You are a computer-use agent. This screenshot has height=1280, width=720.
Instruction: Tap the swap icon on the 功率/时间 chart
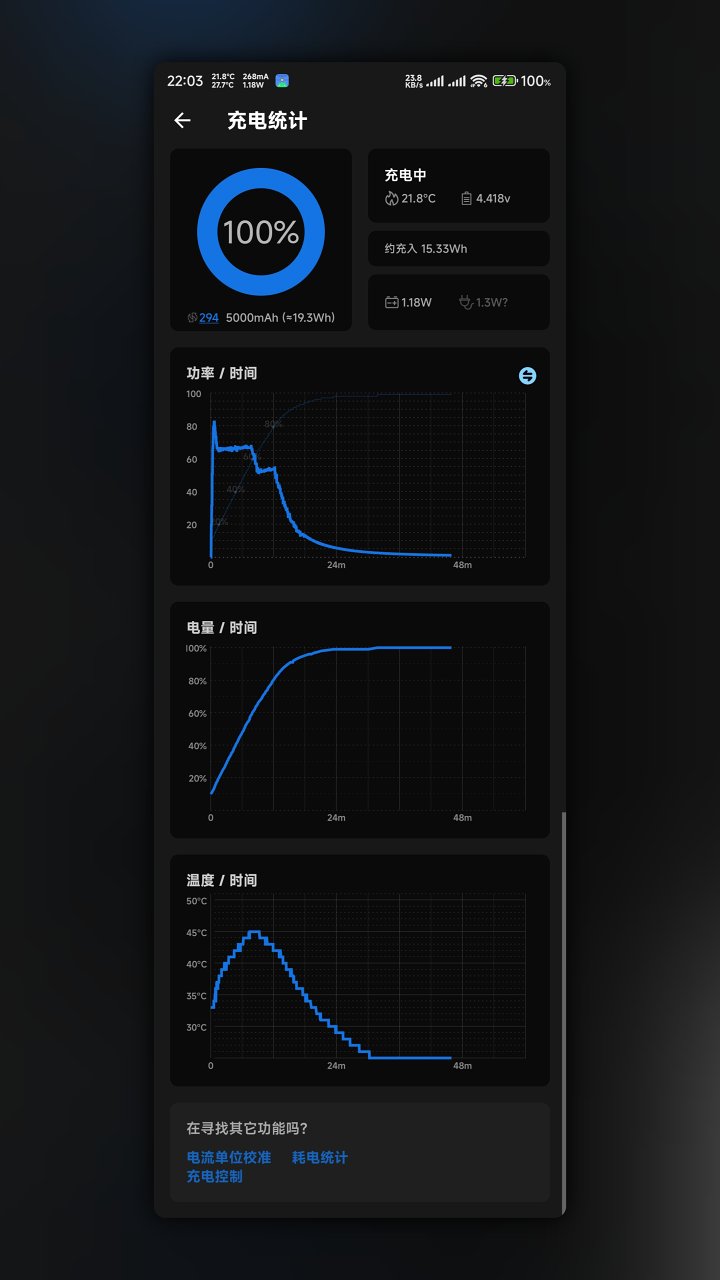[x=527, y=376]
